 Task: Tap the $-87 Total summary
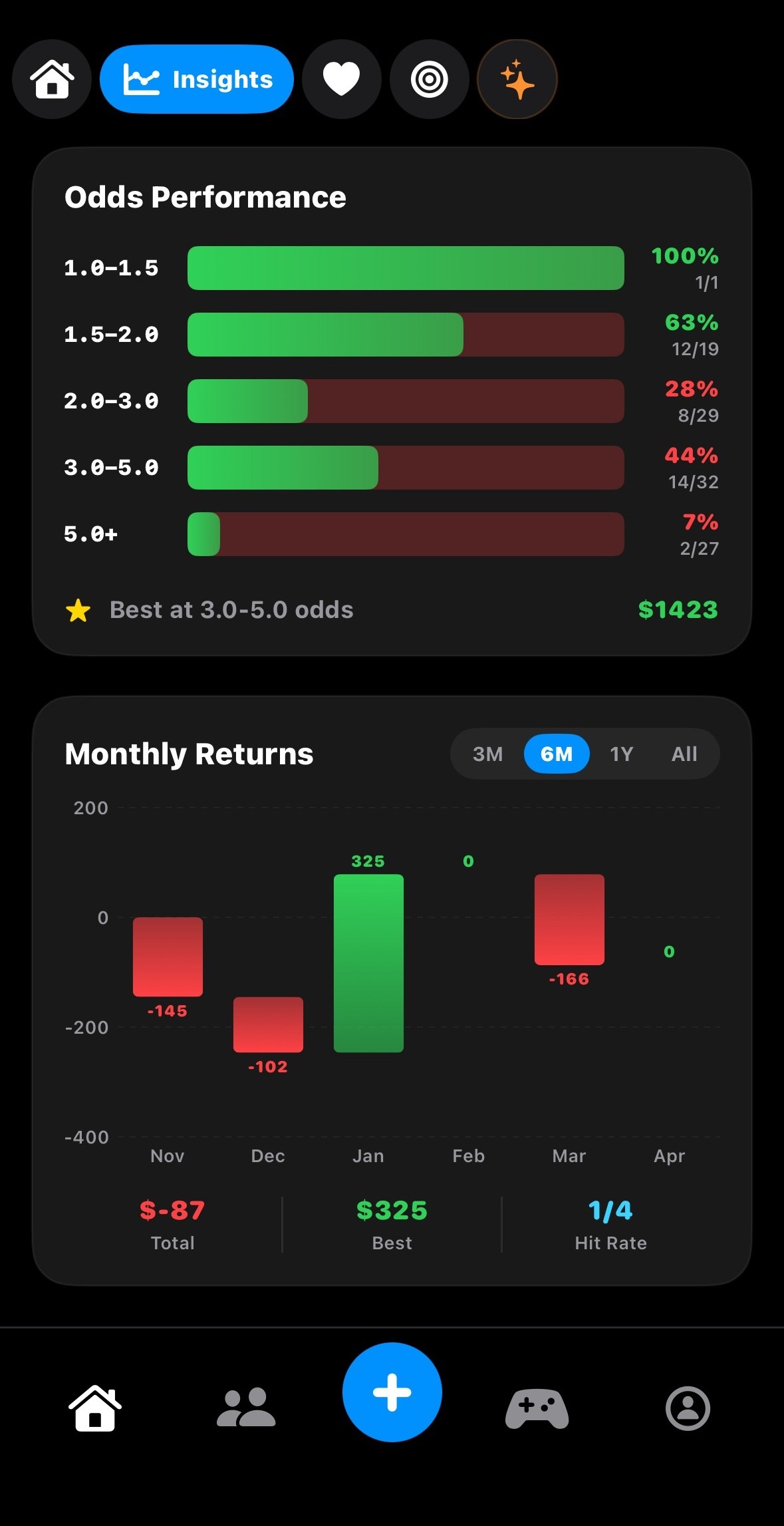pos(172,1224)
